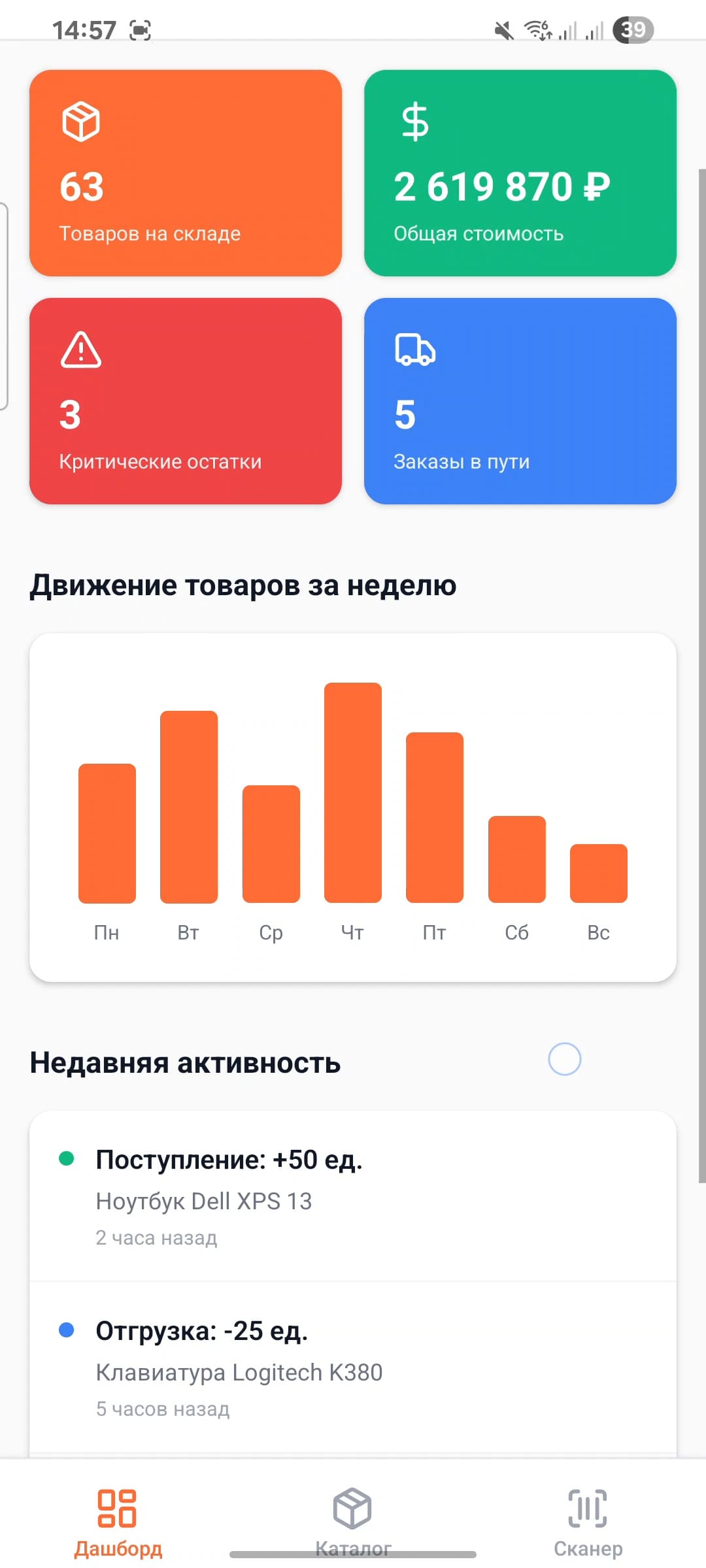Tap the green status dot beside Поступление entry
This screenshot has height=1568, width=706.
coord(67,1157)
